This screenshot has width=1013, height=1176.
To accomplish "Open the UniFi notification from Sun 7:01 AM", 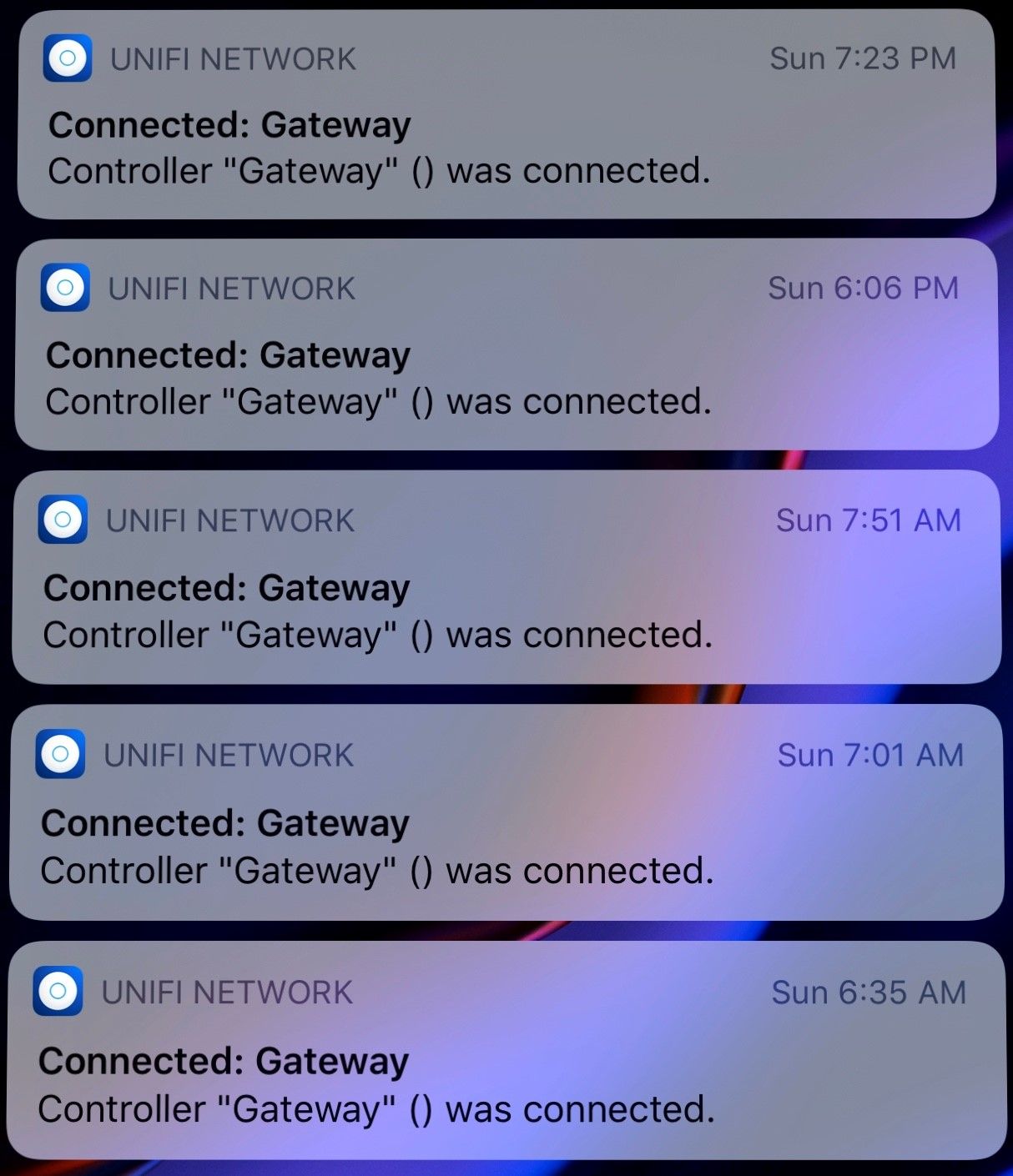I will tap(506, 812).
